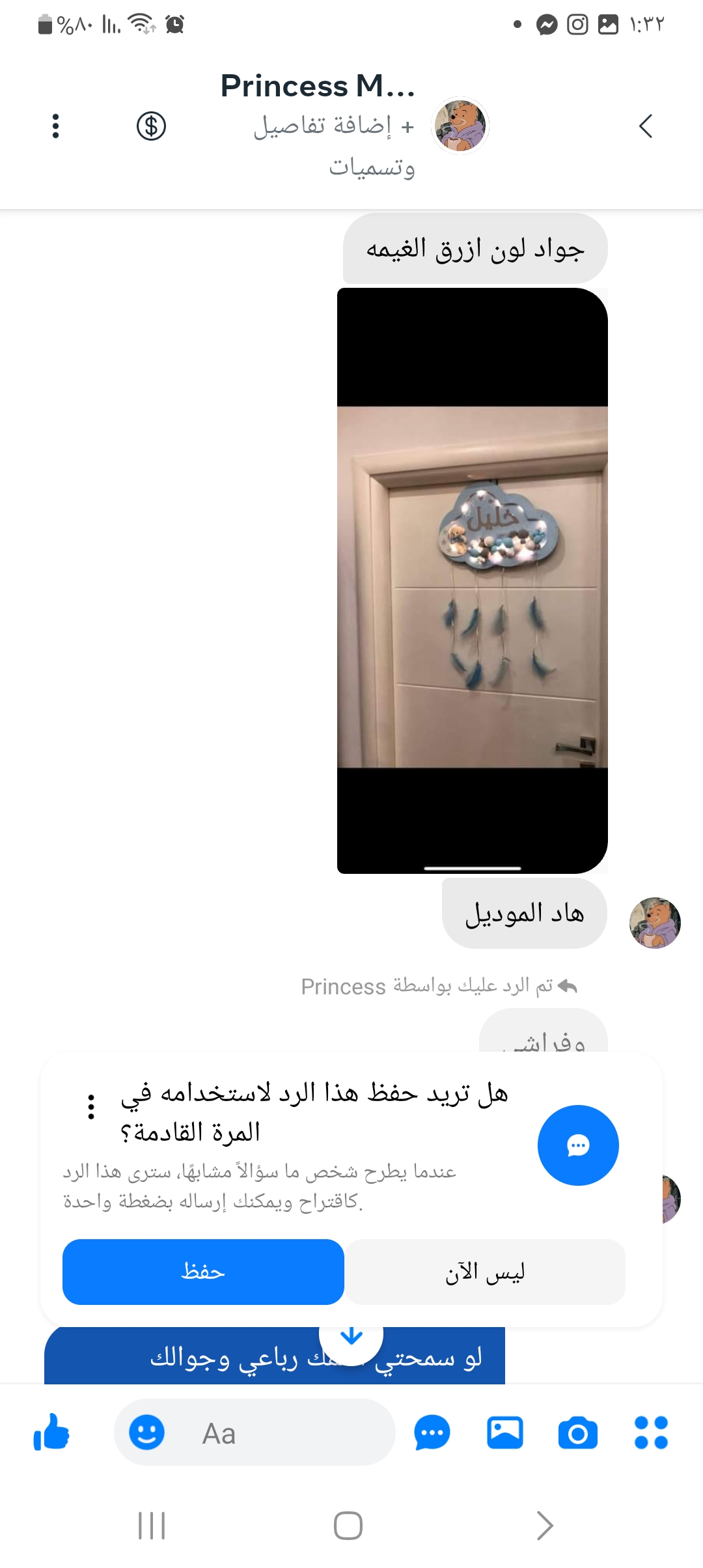
Task: Open the cloud door-hanger image
Action: coord(473,580)
